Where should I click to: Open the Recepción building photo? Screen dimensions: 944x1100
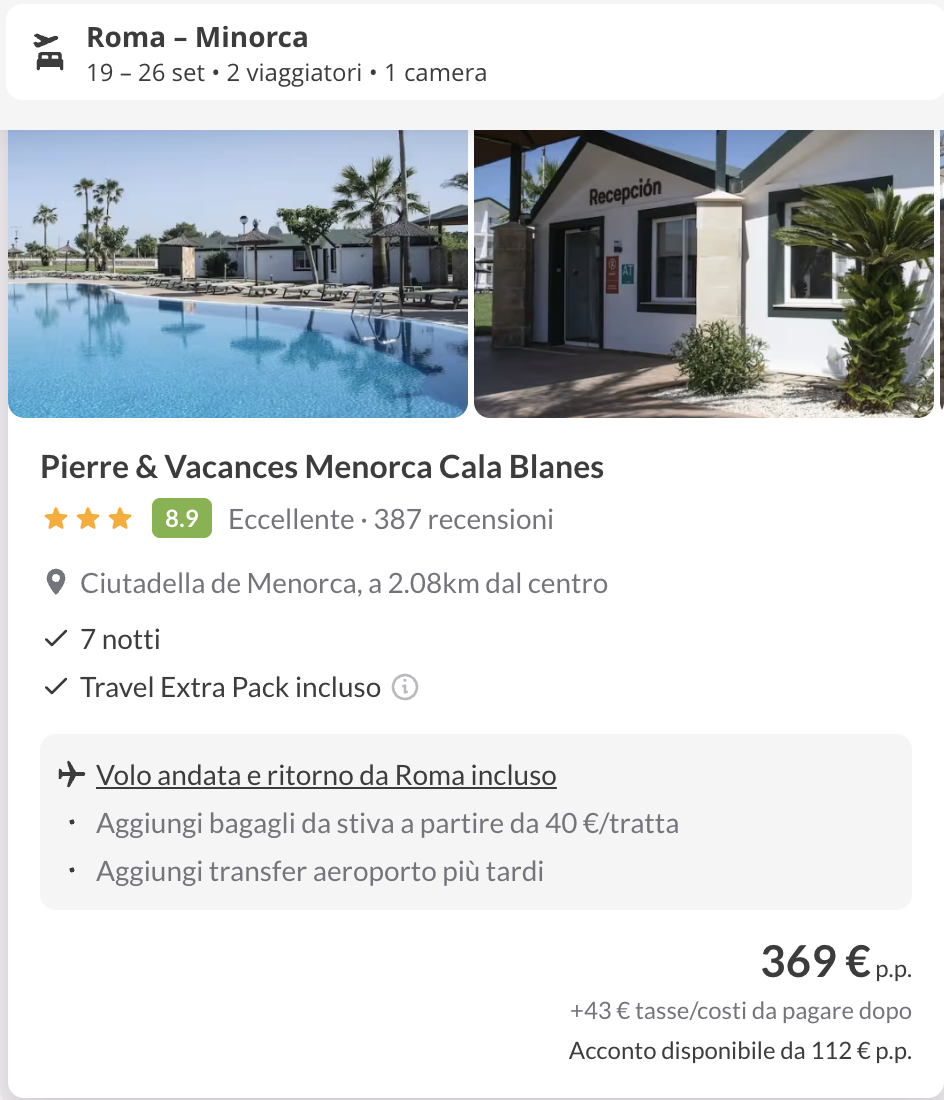click(704, 273)
